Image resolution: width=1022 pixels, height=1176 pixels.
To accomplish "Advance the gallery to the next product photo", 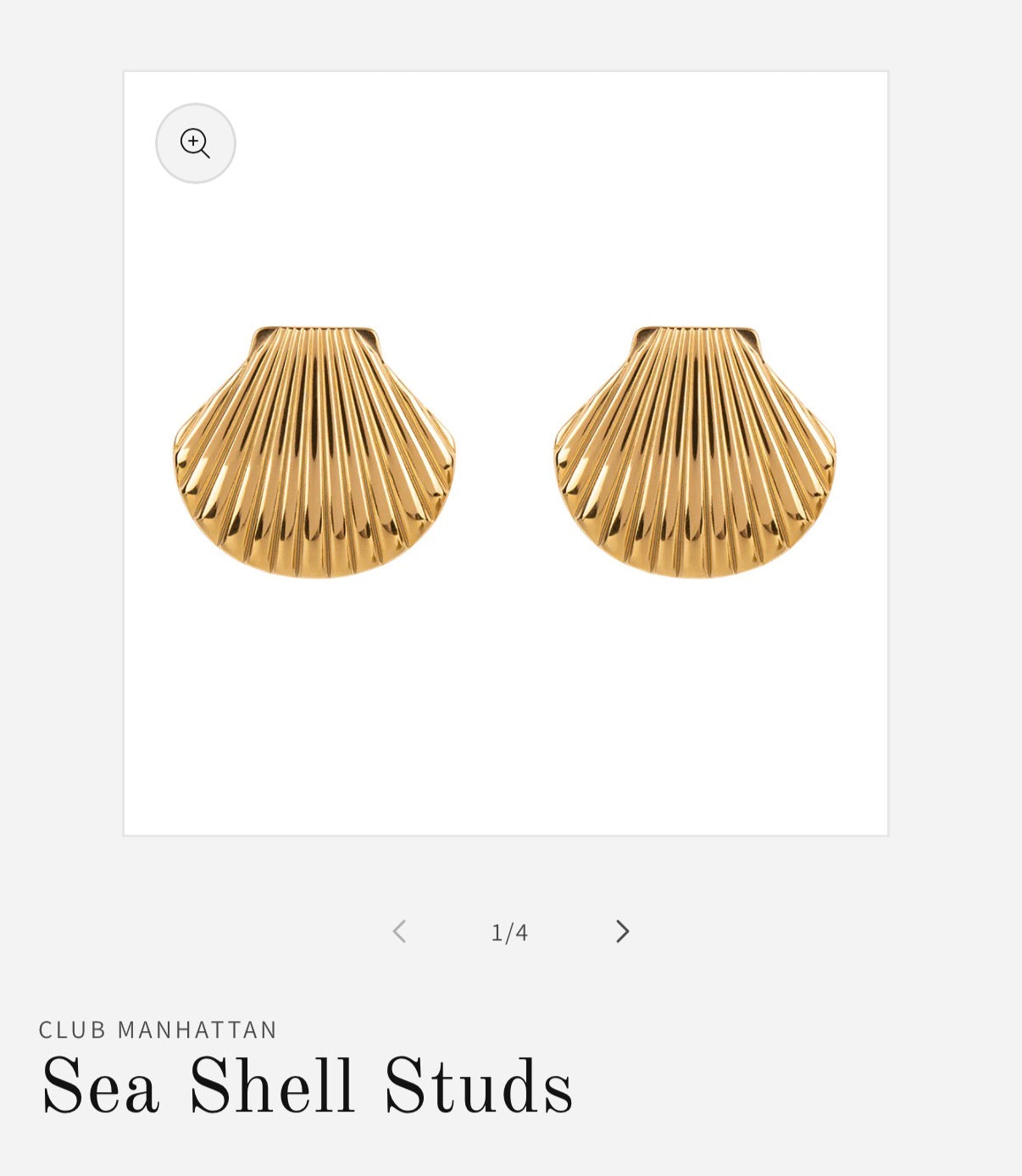I will [623, 930].
